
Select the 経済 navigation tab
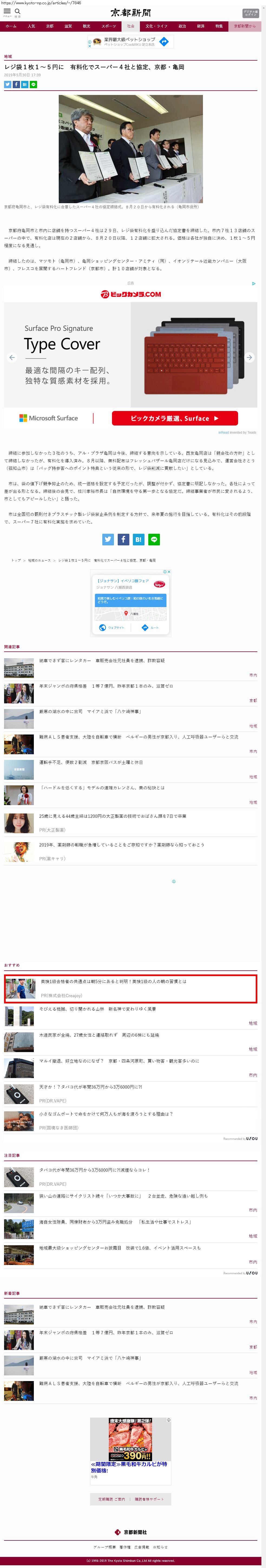[x=200, y=26]
